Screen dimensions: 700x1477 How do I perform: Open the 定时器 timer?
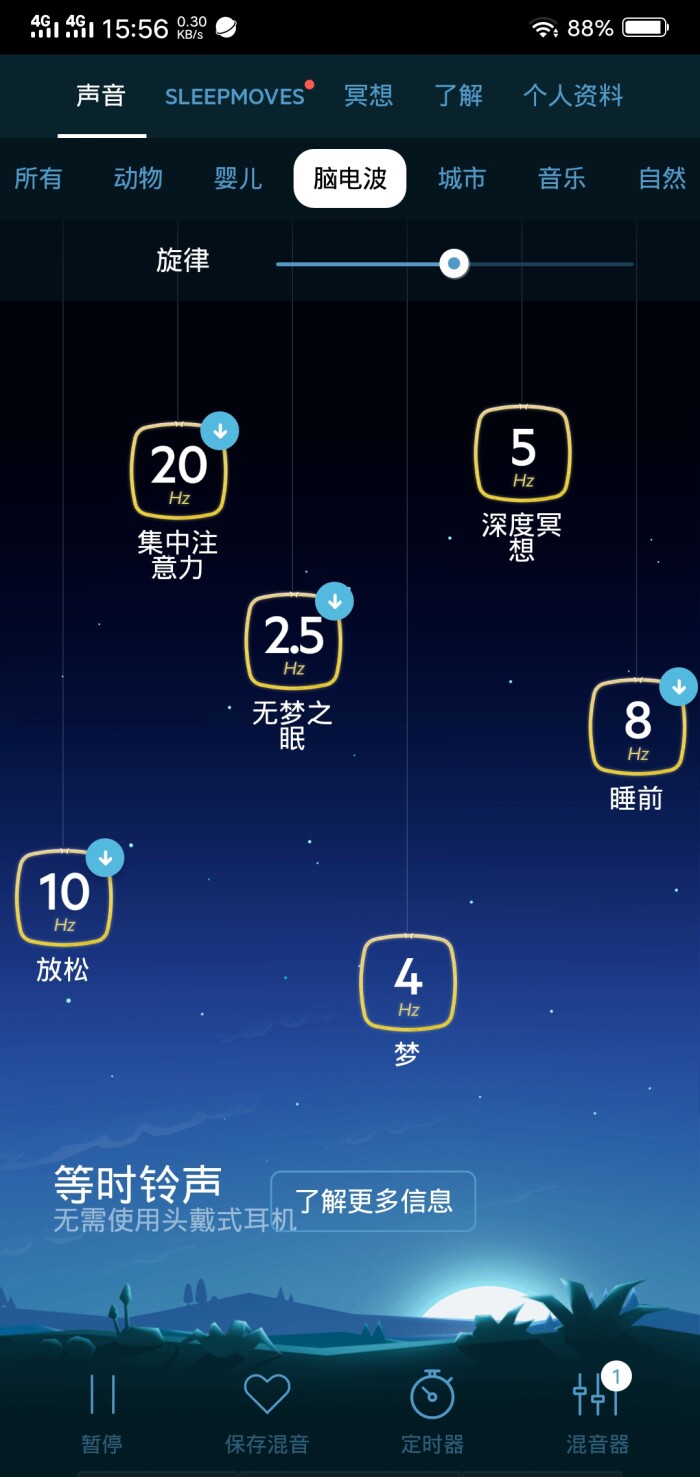(x=432, y=1410)
